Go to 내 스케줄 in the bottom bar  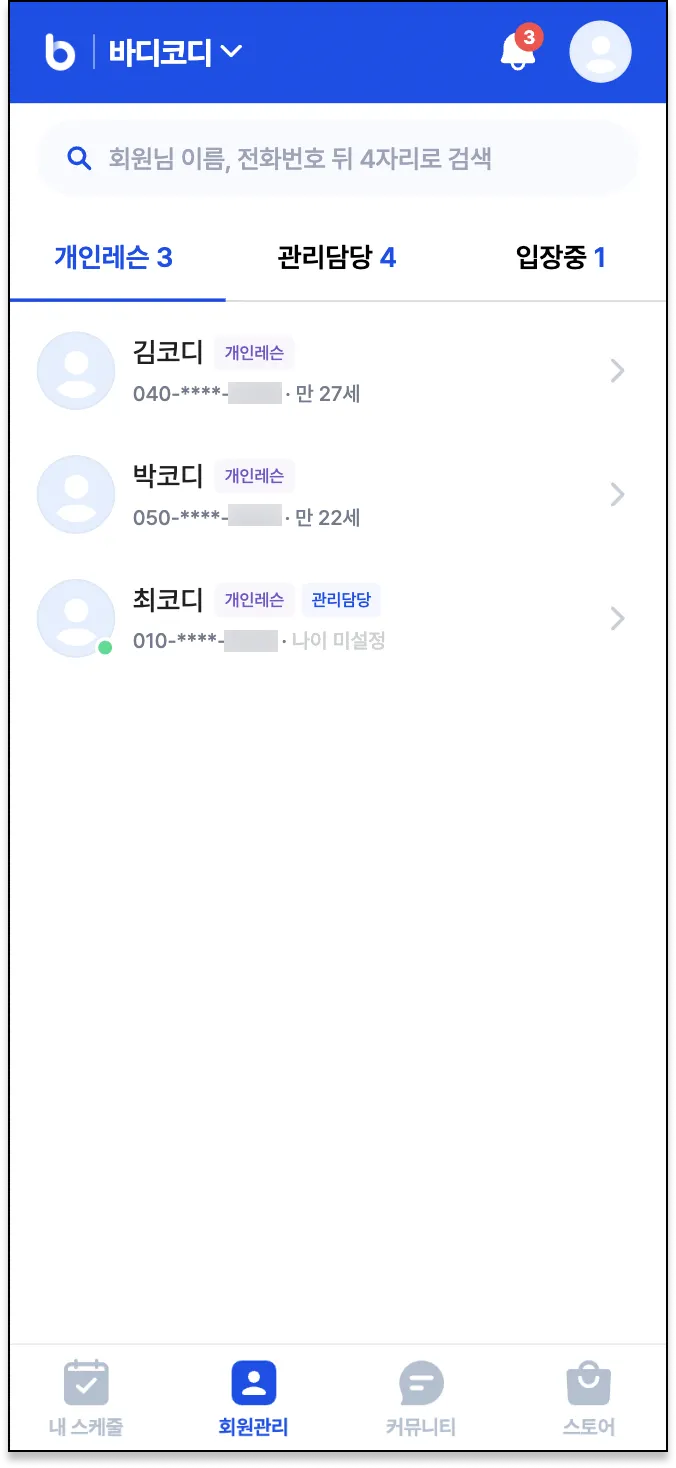(x=86, y=1397)
